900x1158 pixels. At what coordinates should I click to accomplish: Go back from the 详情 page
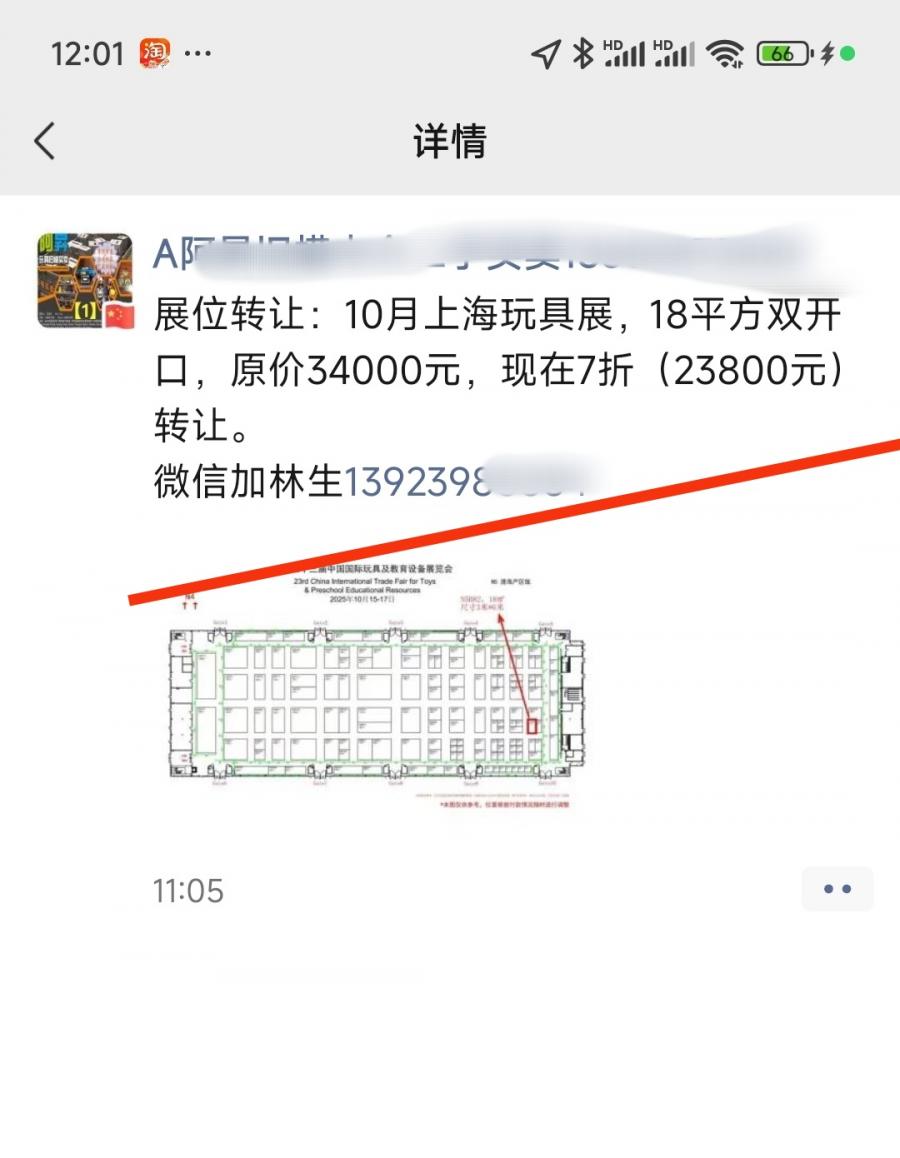pyautogui.click(x=45, y=142)
